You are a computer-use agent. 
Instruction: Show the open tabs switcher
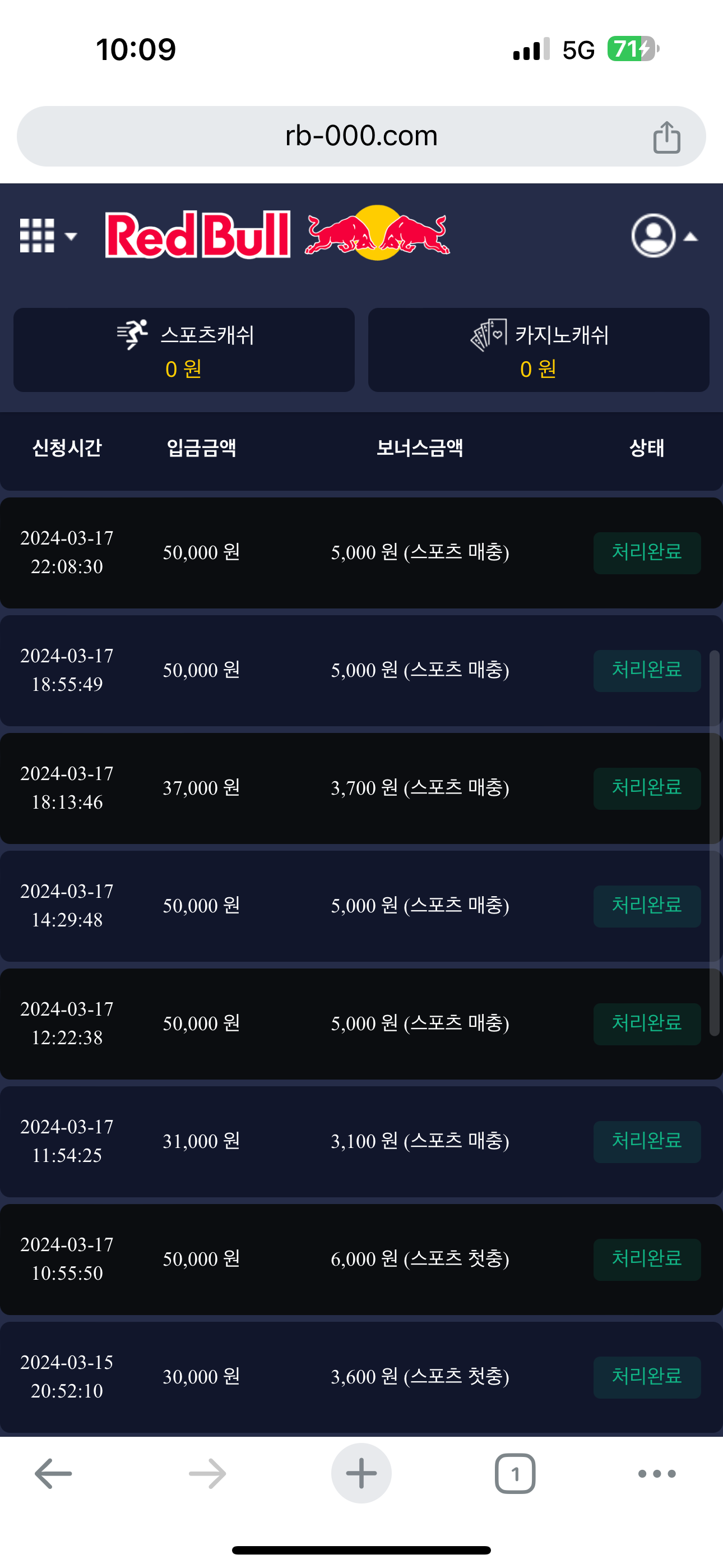click(515, 1474)
